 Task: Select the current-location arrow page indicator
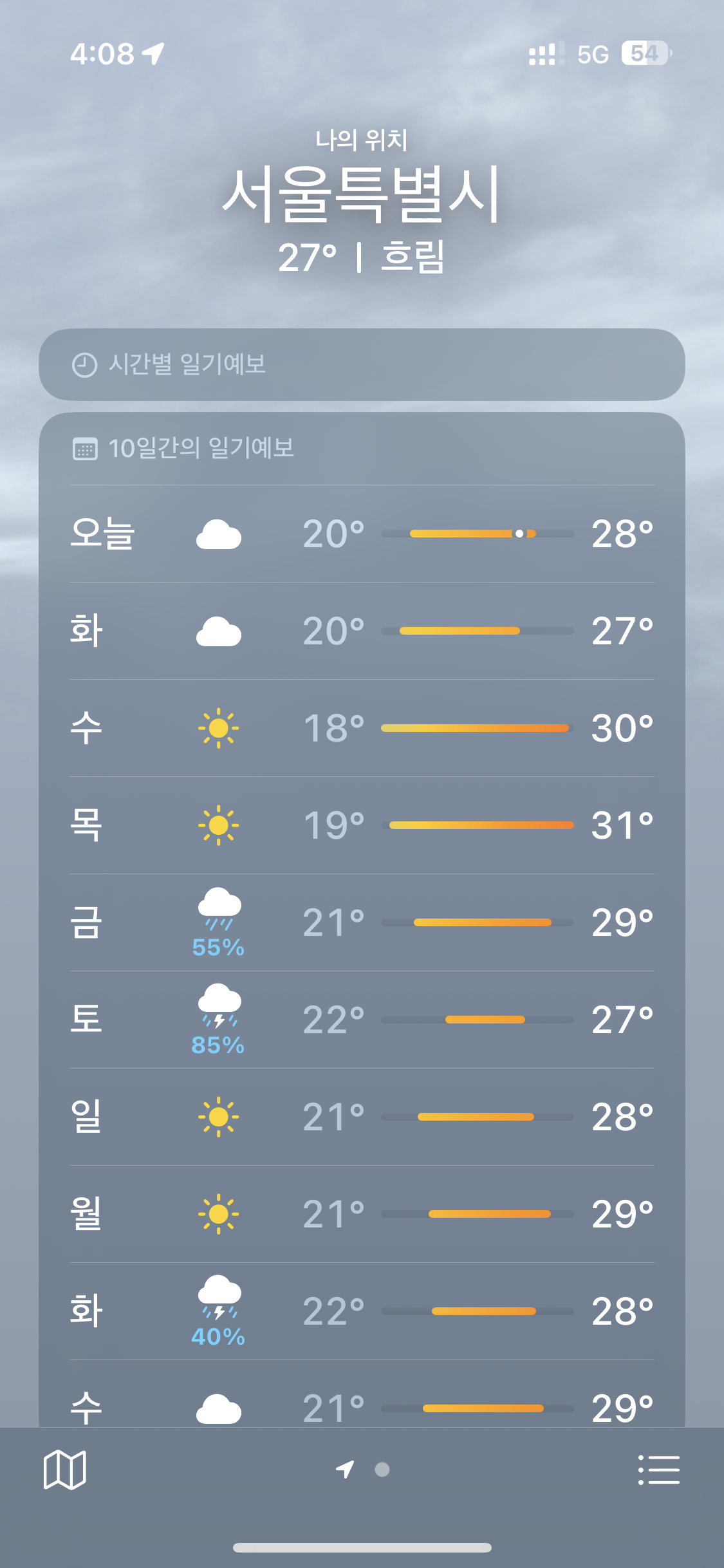(x=345, y=1470)
